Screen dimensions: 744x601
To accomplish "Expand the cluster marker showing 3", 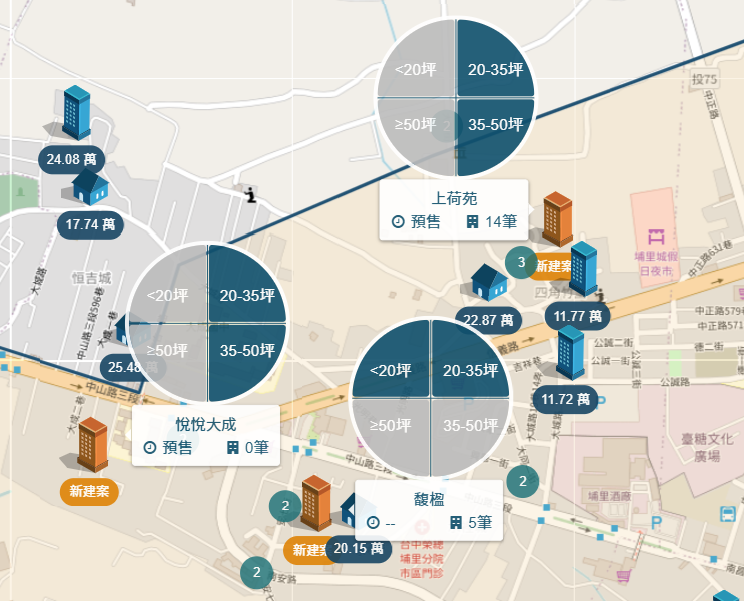I will pos(520,262).
